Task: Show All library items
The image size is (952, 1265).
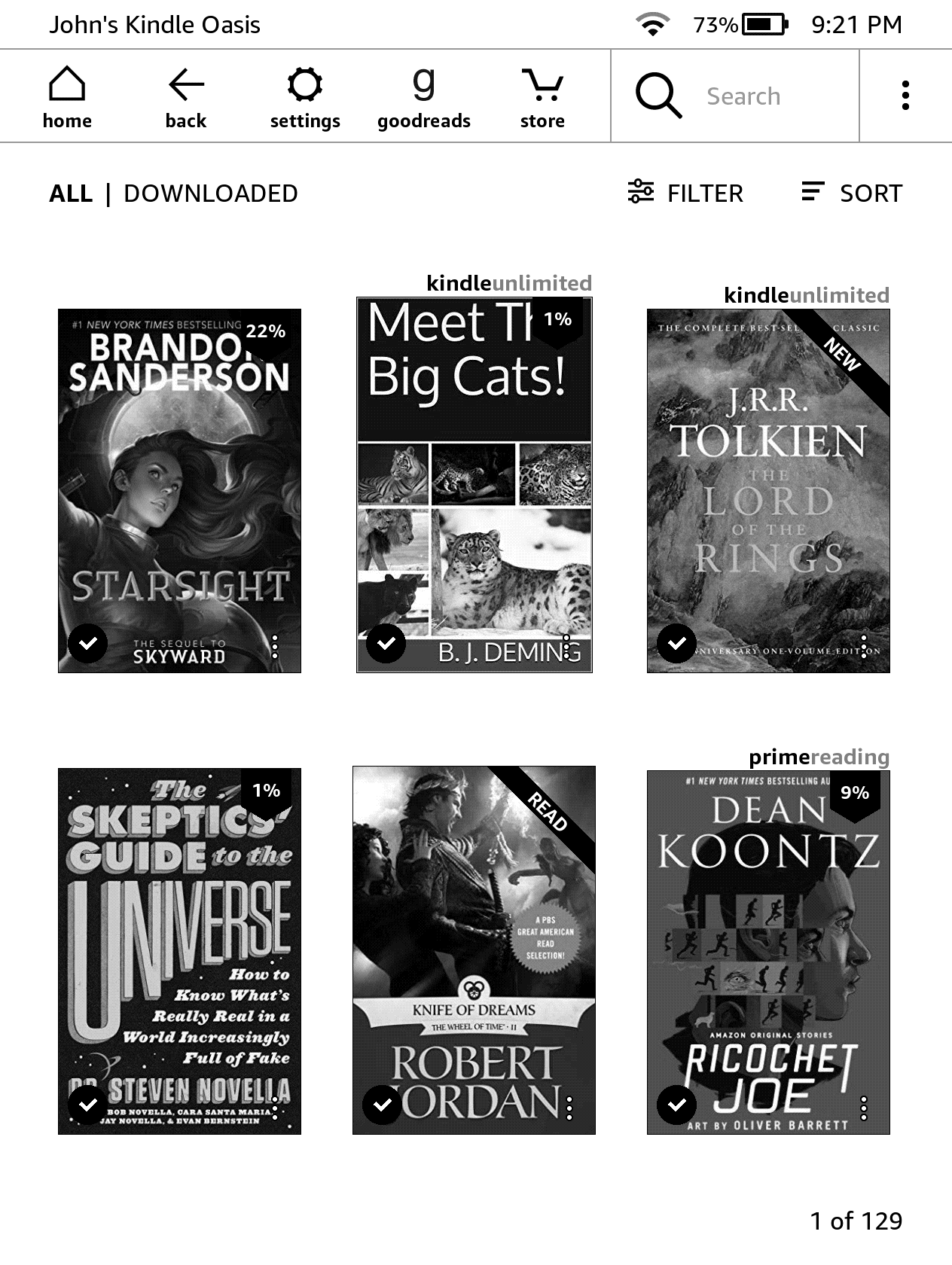Action: coord(71,194)
